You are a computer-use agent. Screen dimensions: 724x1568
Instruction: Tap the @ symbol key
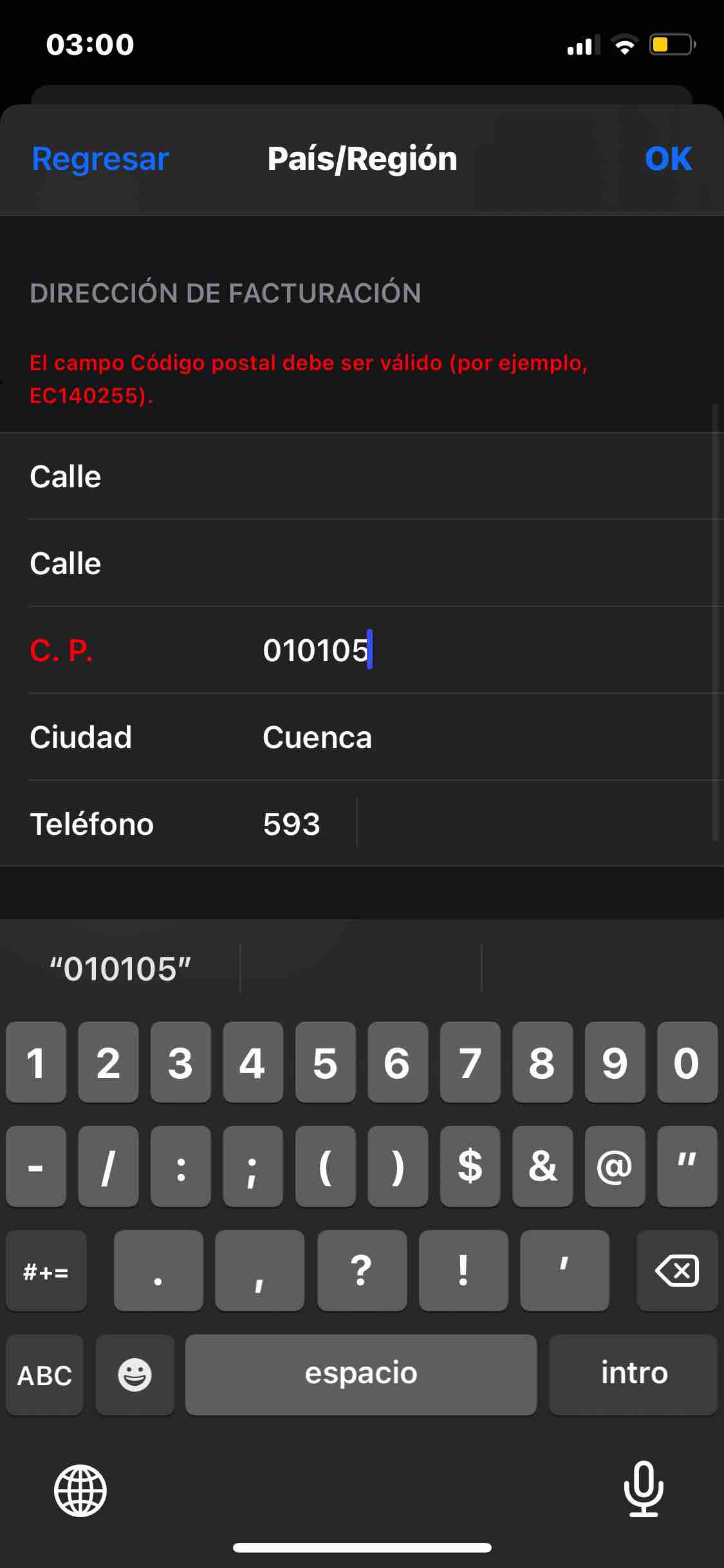[x=615, y=1167]
